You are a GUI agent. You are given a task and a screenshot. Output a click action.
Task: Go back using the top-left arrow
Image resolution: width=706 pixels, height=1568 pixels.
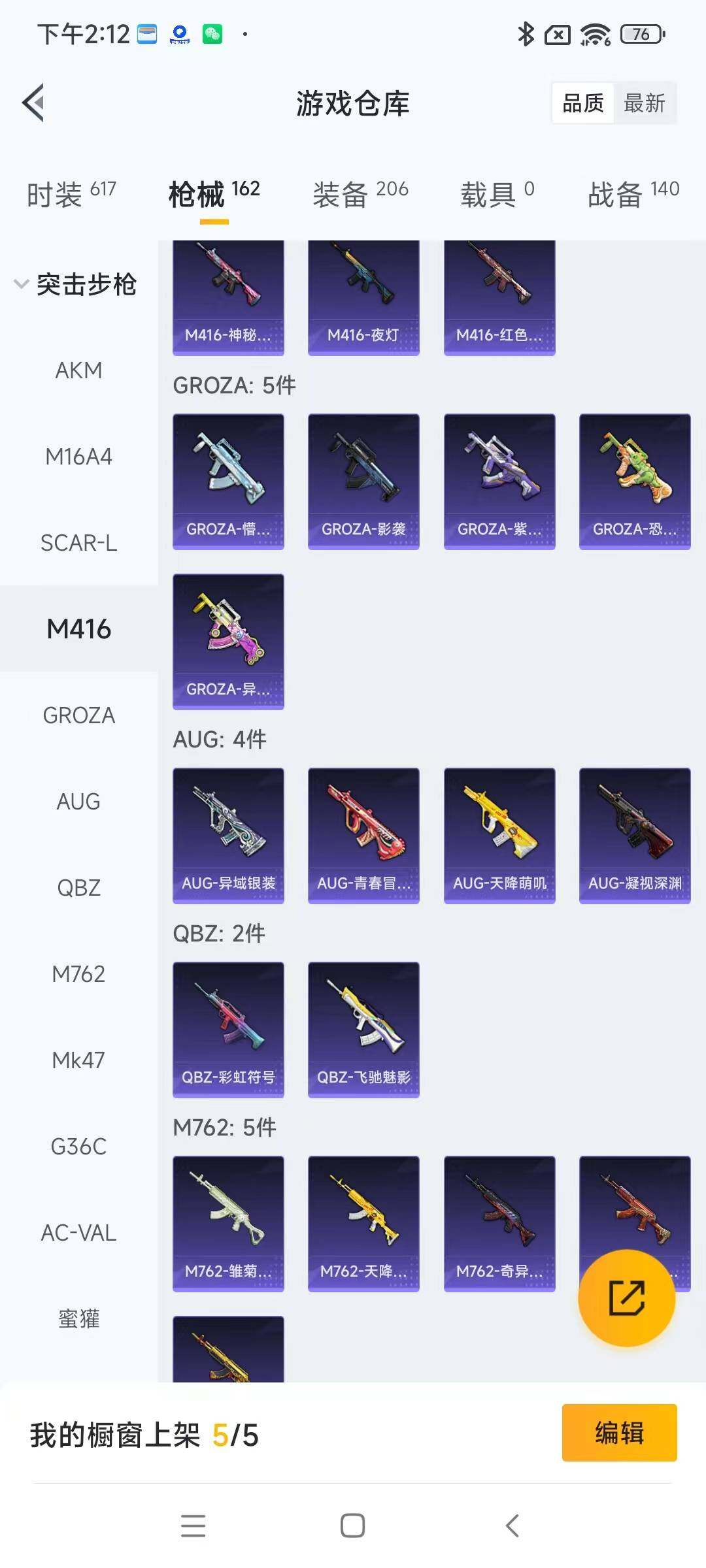34,103
